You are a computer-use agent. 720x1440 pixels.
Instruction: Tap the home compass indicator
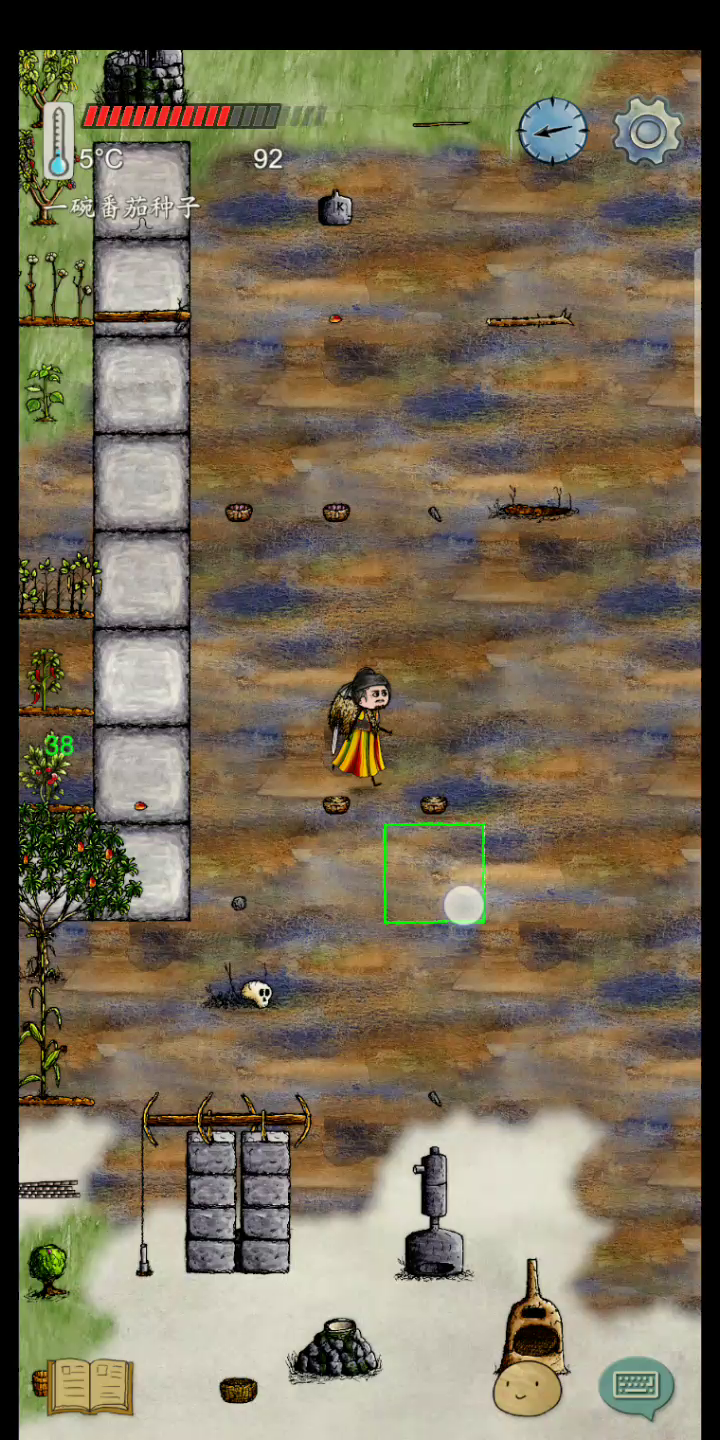coord(553,131)
